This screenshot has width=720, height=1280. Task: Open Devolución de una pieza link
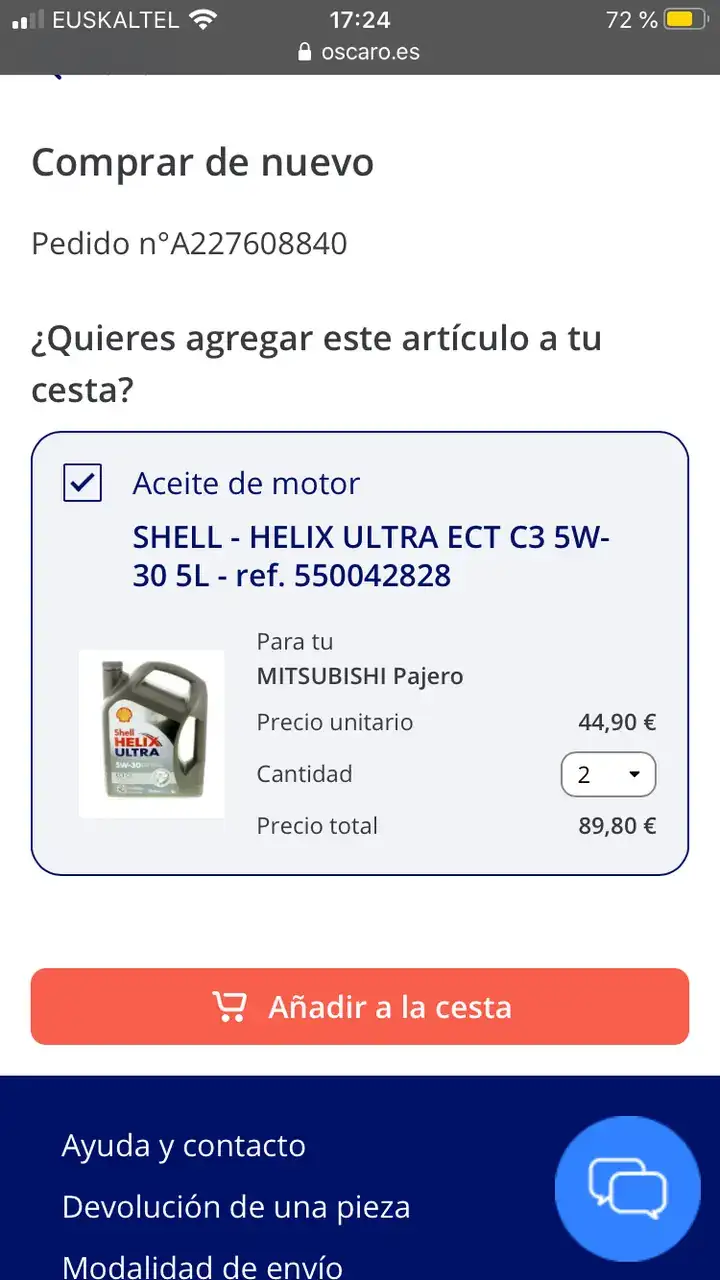tap(236, 1207)
